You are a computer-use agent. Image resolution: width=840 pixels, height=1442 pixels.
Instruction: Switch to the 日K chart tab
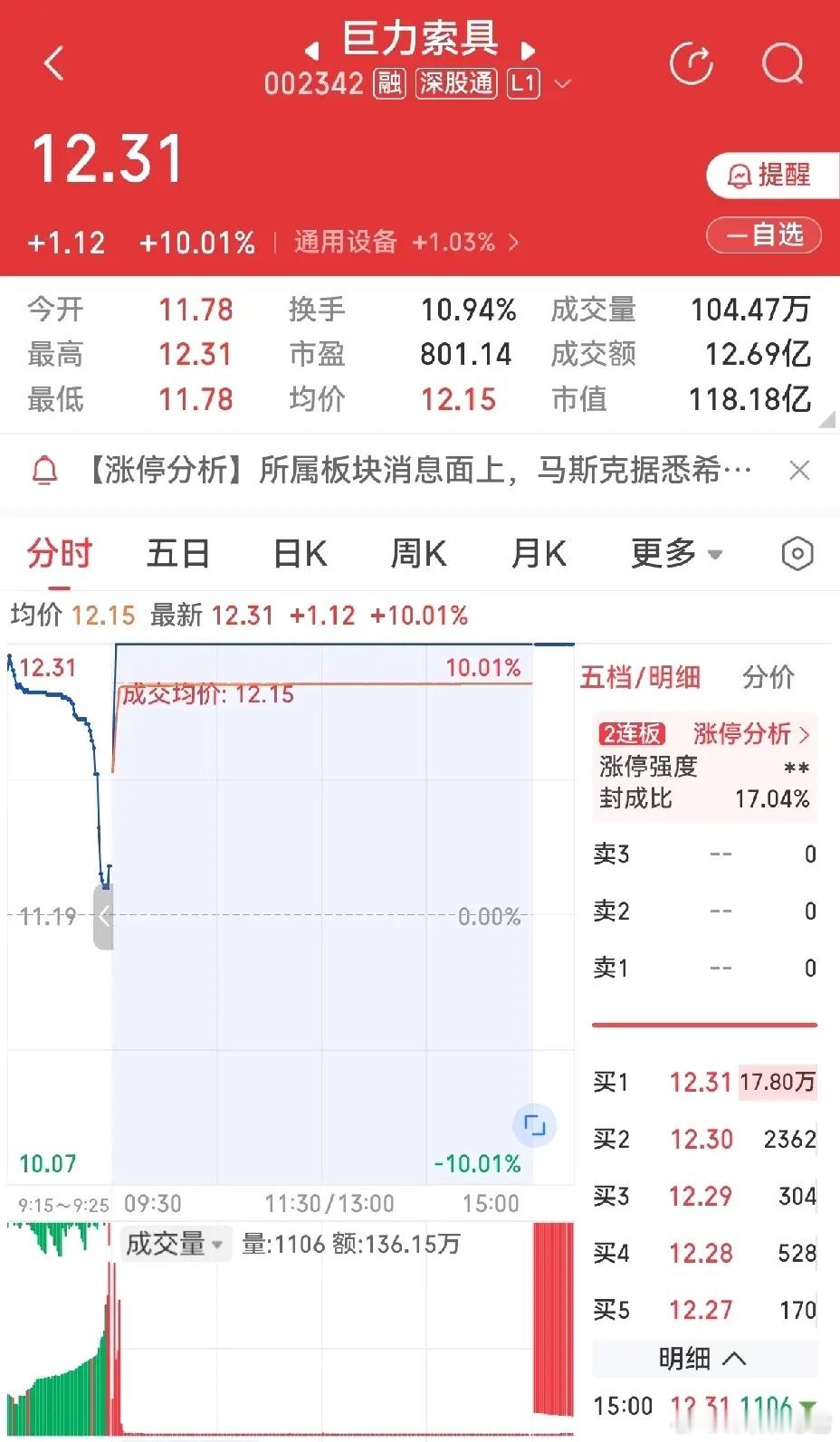(300, 553)
